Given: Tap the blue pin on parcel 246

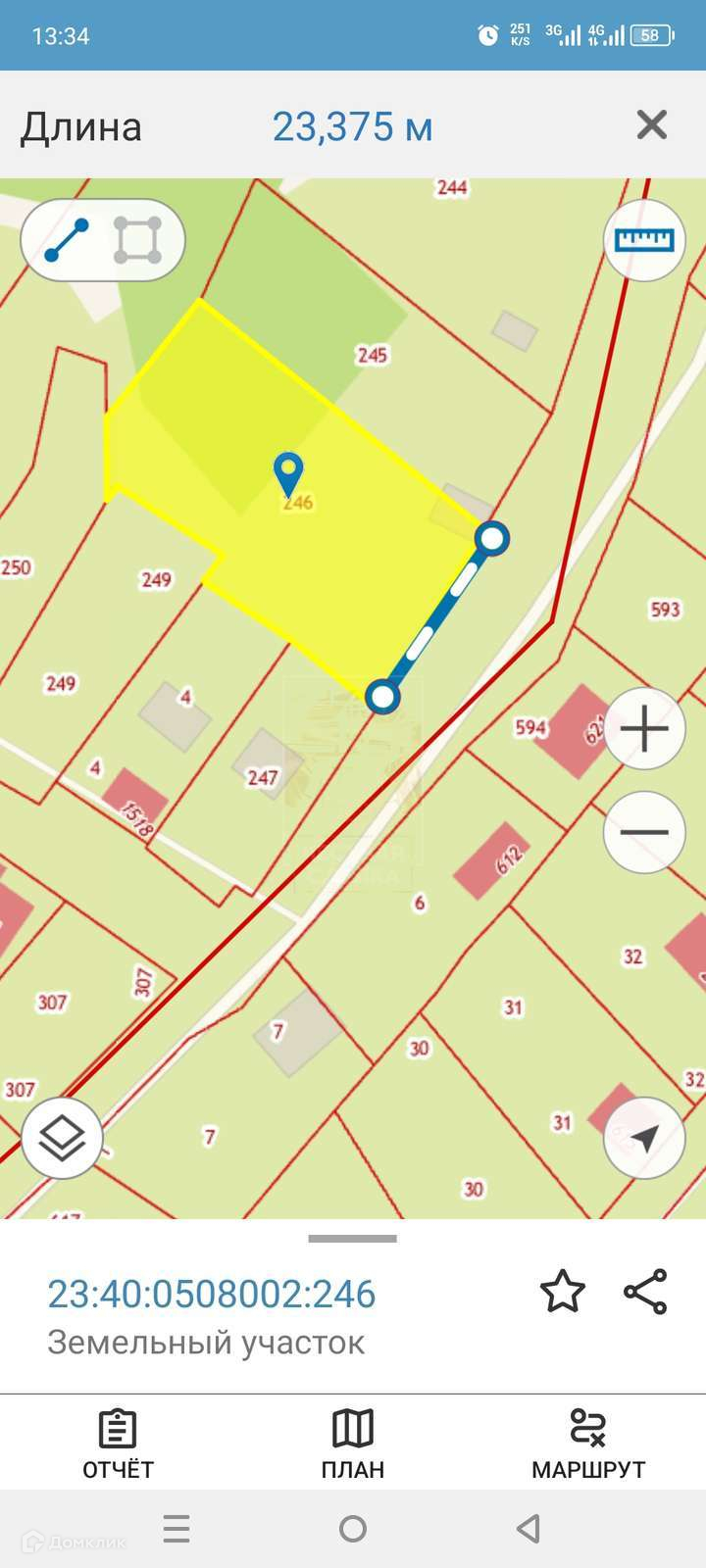Looking at the screenshot, I should [287, 473].
